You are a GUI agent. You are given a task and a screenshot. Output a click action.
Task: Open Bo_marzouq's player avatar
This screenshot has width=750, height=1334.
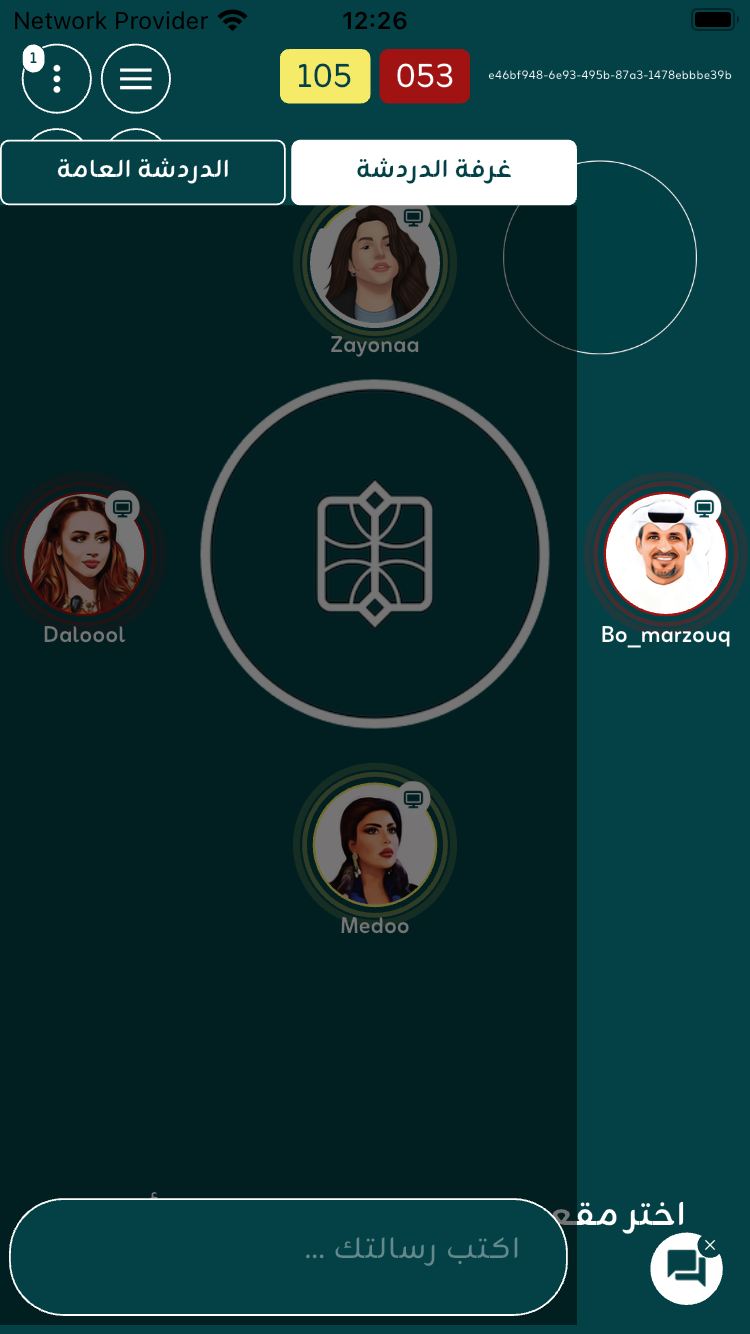tap(665, 554)
